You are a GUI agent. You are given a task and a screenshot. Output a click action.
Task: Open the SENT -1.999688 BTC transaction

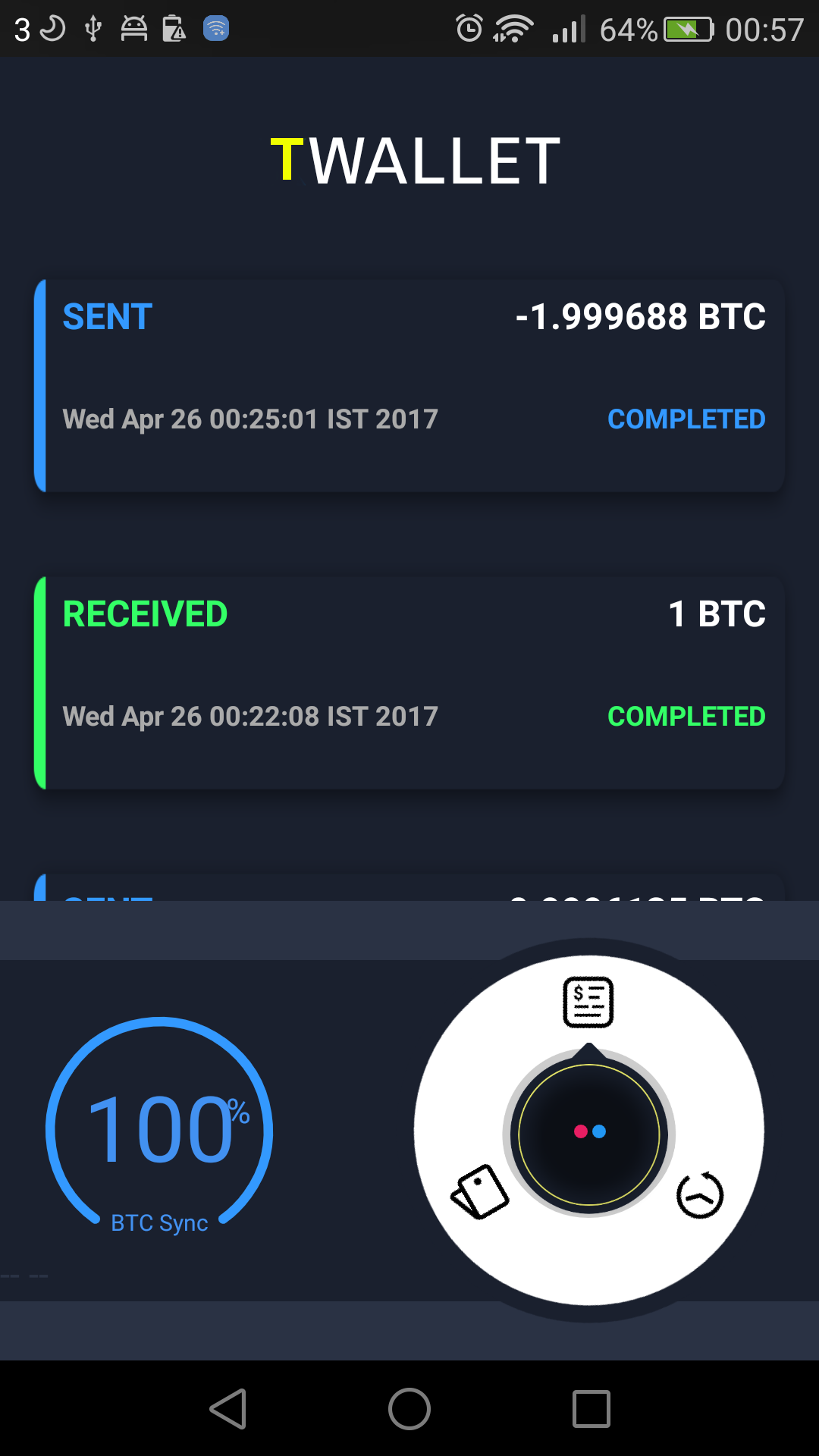409,385
